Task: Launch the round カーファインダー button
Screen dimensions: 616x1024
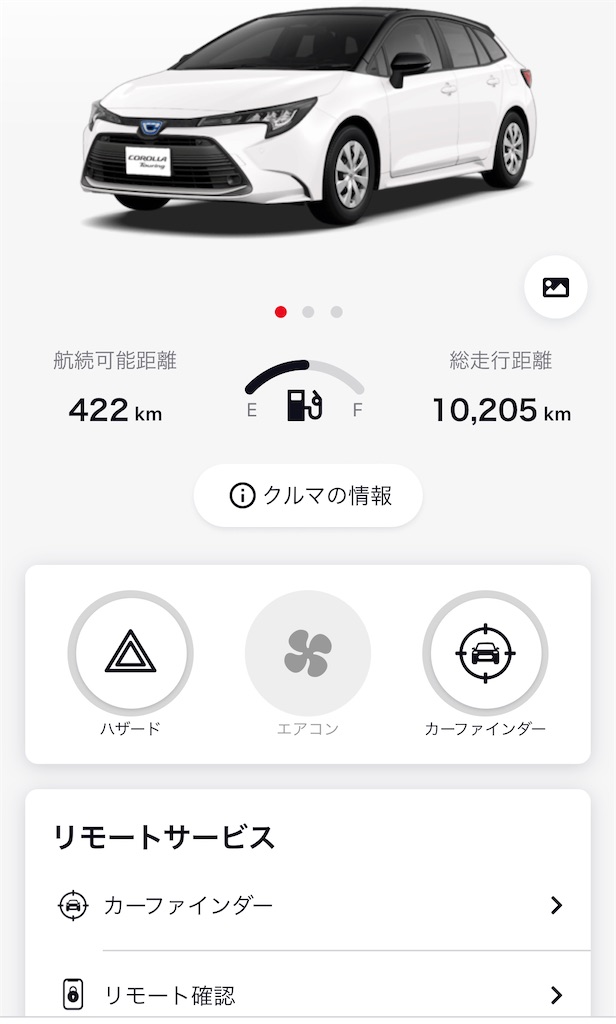Action: (x=485, y=652)
